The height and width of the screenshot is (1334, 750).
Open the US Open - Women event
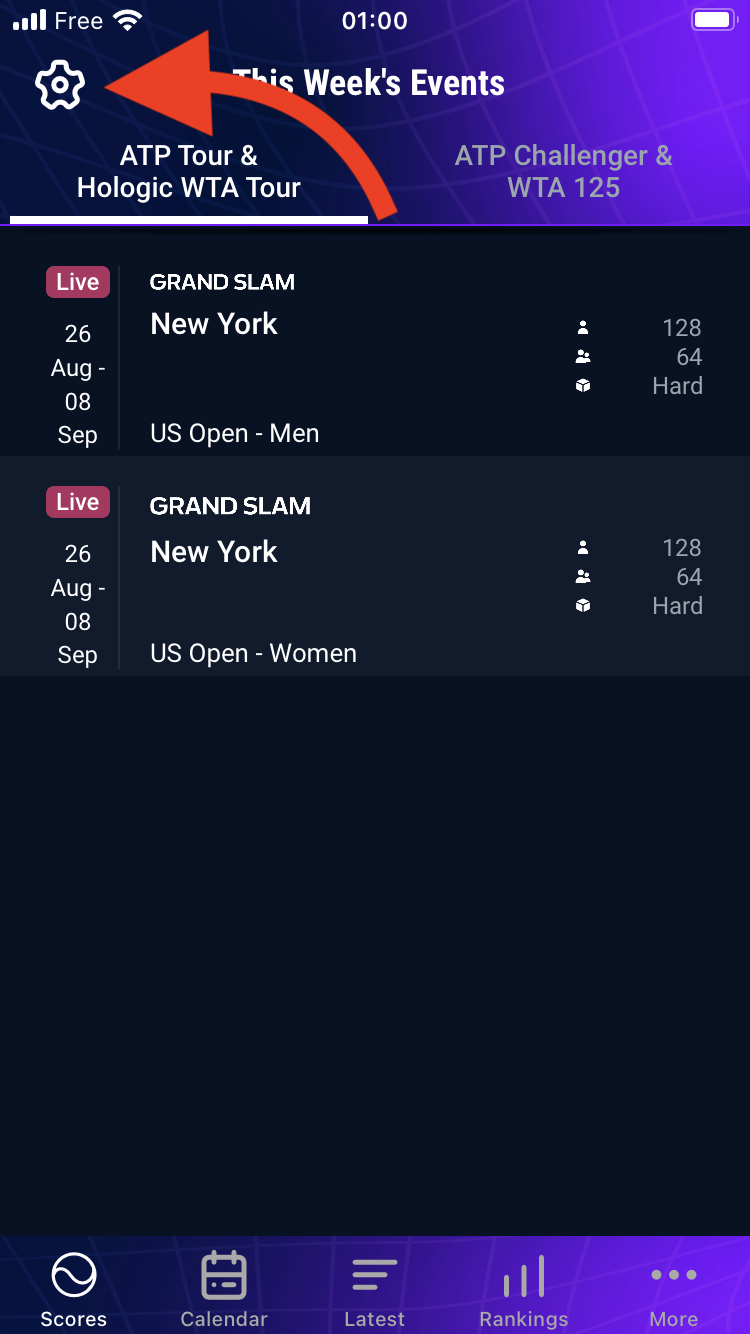(x=375, y=566)
